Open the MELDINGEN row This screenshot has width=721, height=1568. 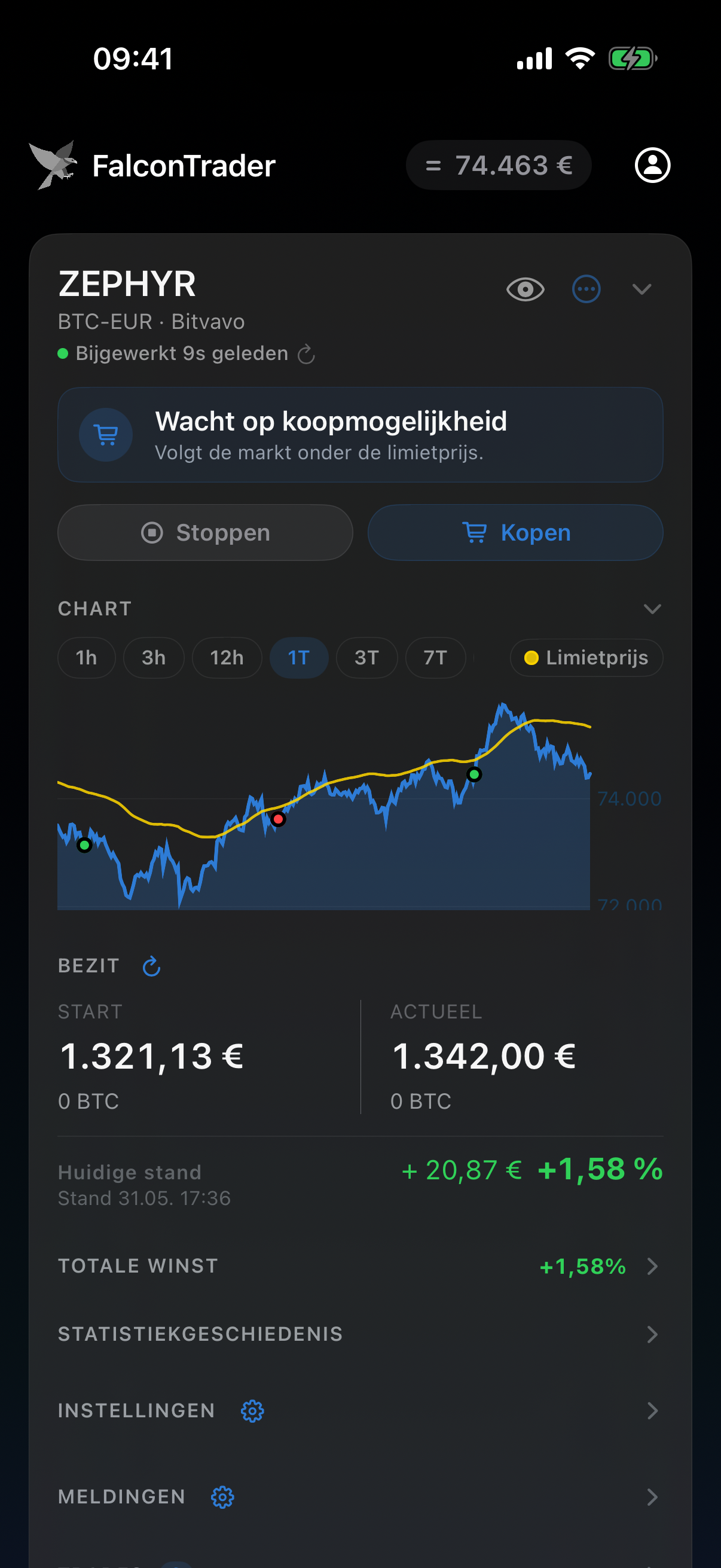pos(360,1497)
